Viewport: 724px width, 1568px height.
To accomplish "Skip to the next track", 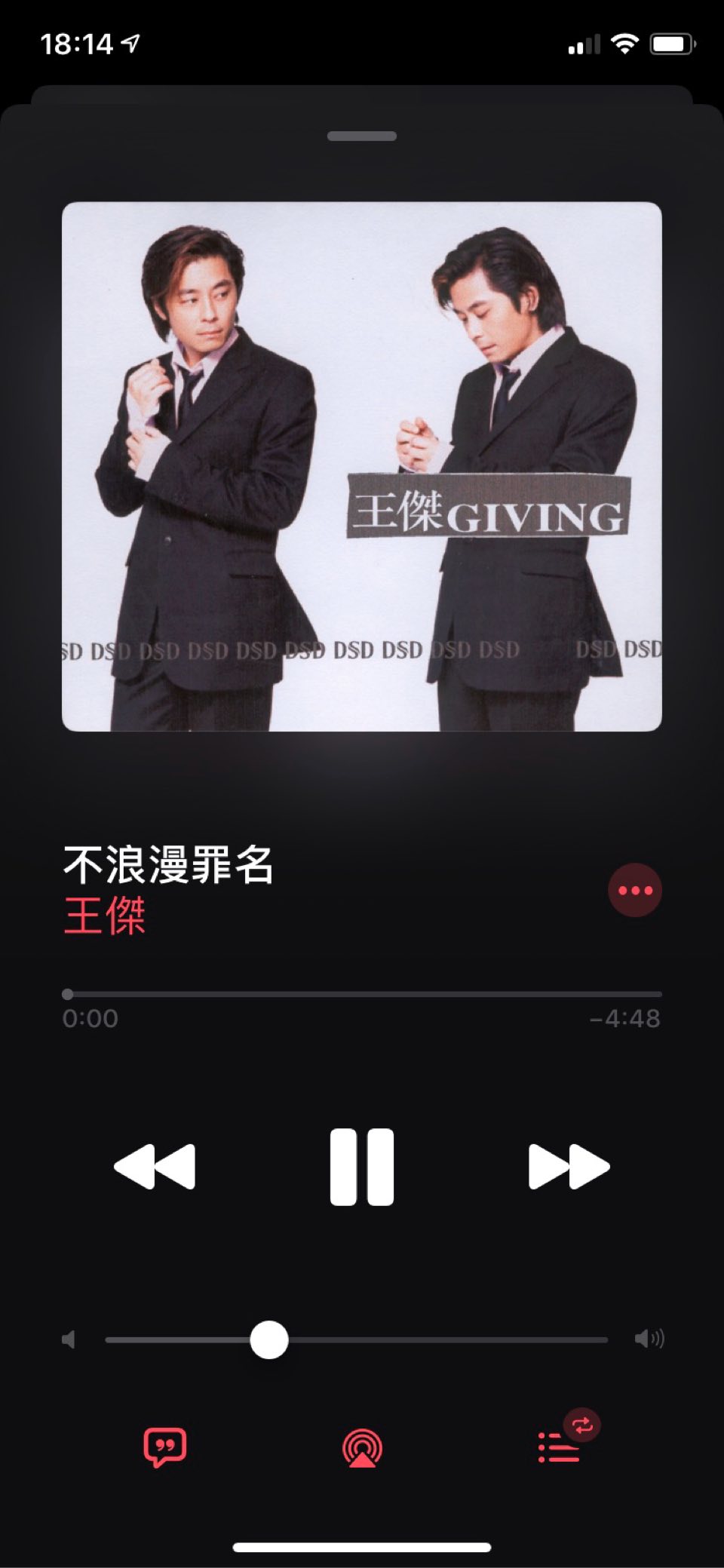I will (x=569, y=1167).
